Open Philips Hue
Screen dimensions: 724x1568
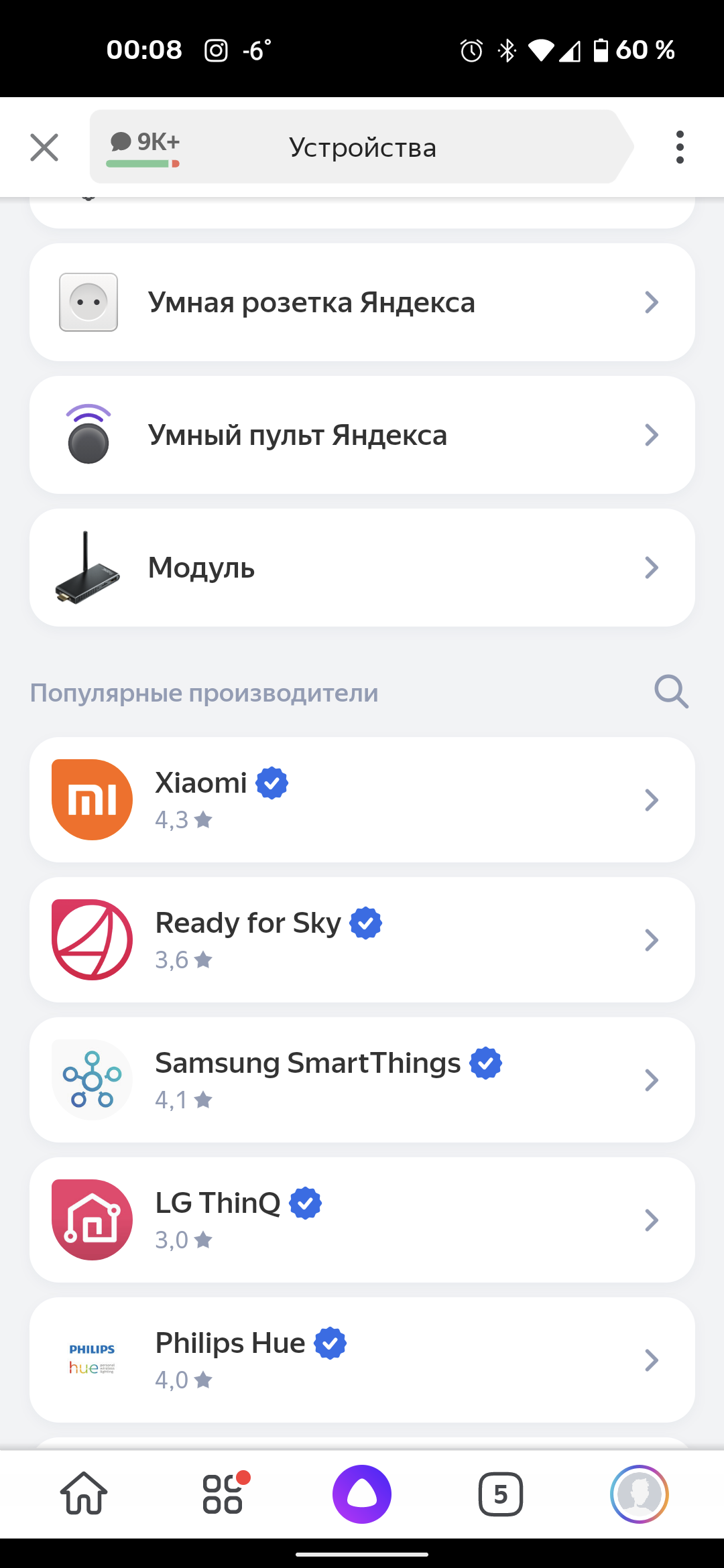pos(362,1360)
